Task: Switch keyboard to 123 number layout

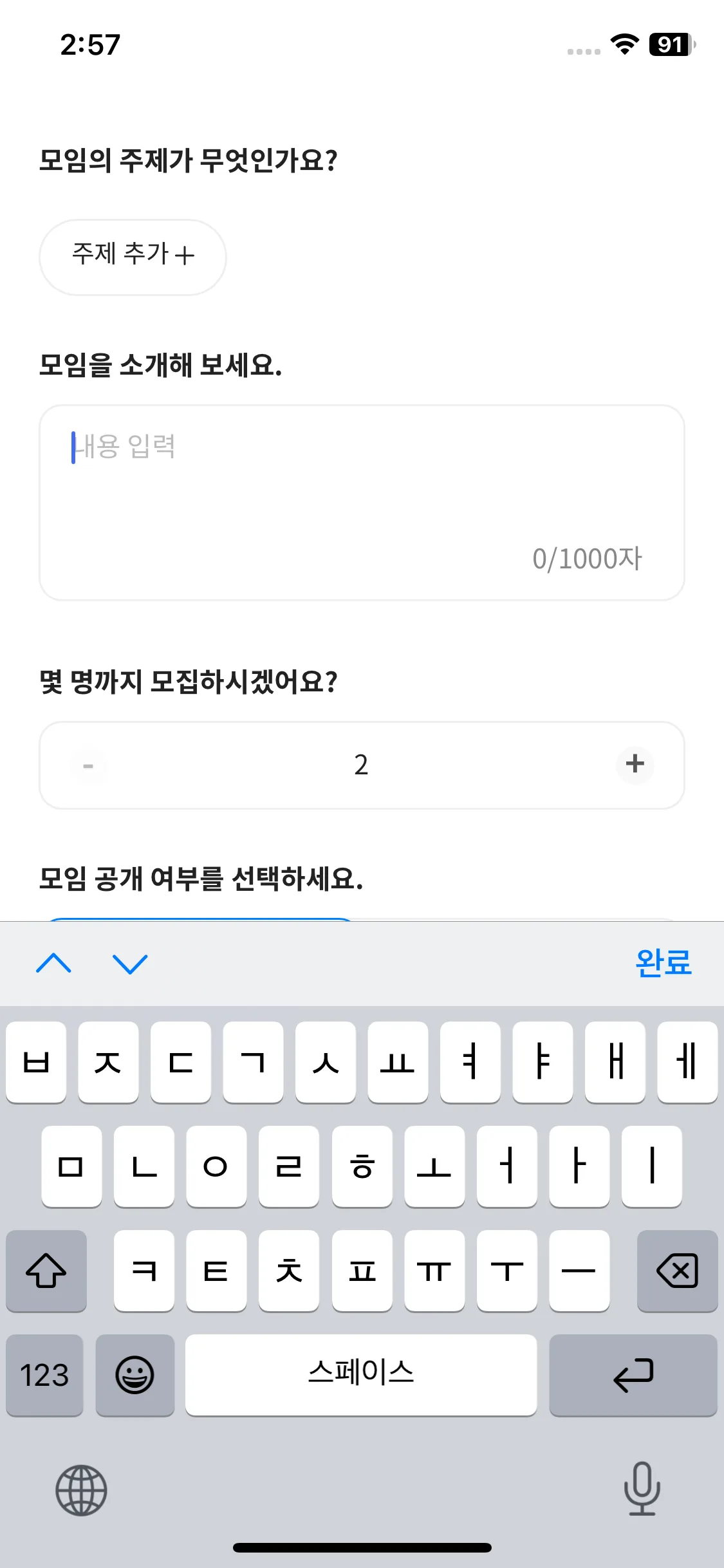Action: click(44, 1375)
